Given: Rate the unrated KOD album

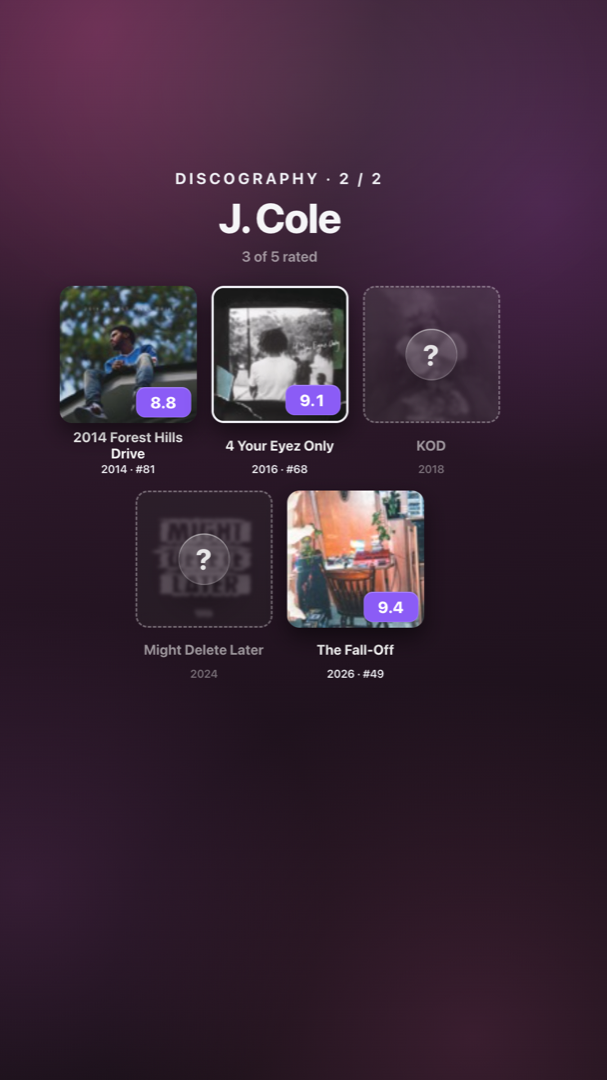Looking at the screenshot, I should coord(431,354).
